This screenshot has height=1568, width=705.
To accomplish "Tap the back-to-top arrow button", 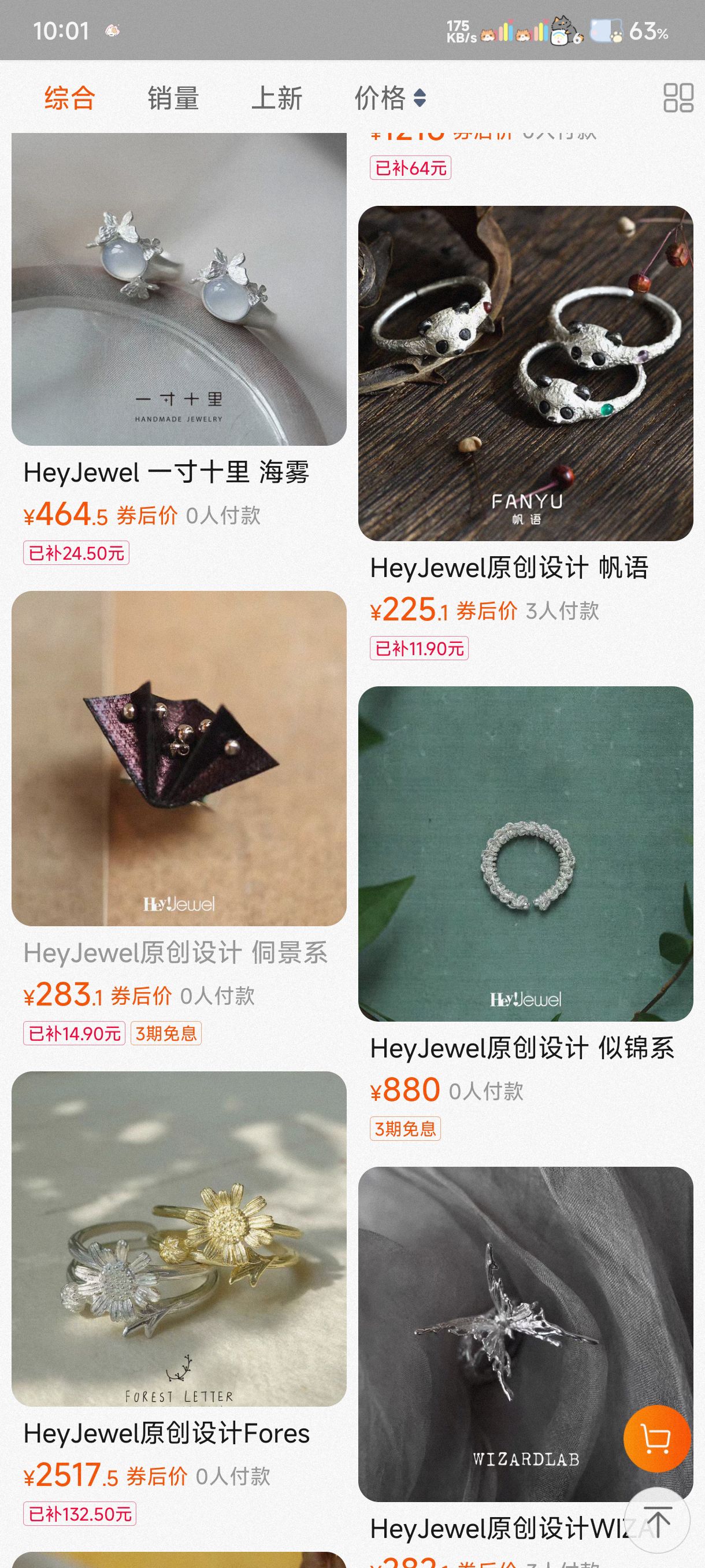I will click(657, 1519).
